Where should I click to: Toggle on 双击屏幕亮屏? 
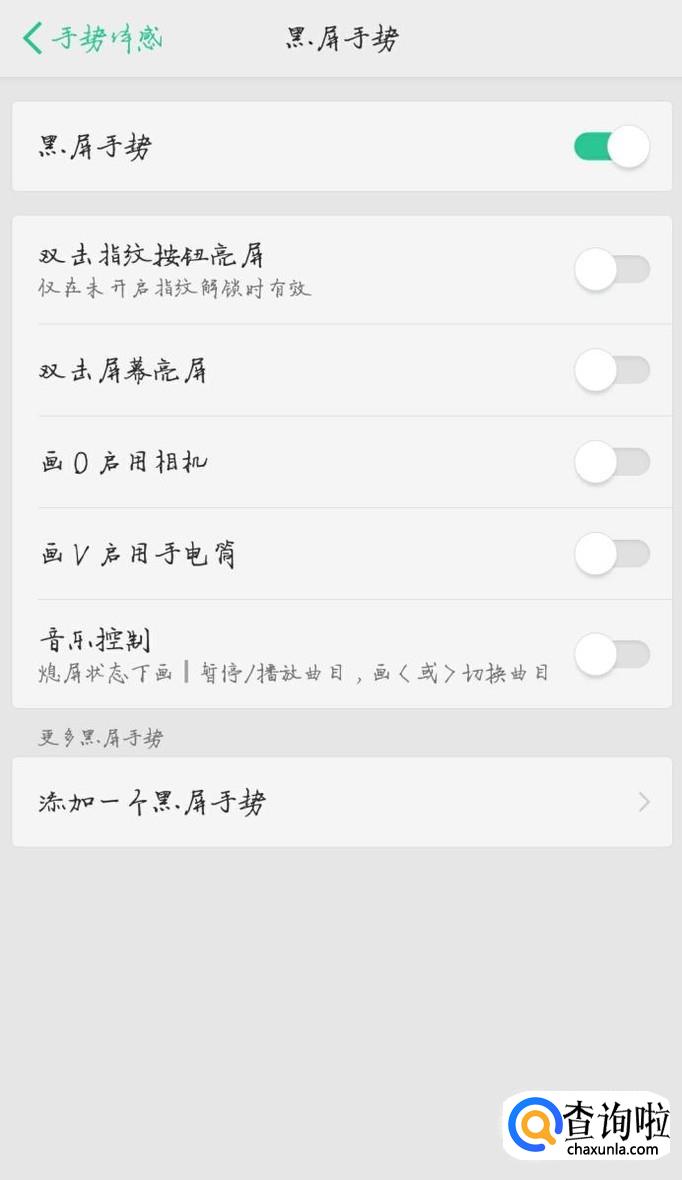[x=611, y=370]
